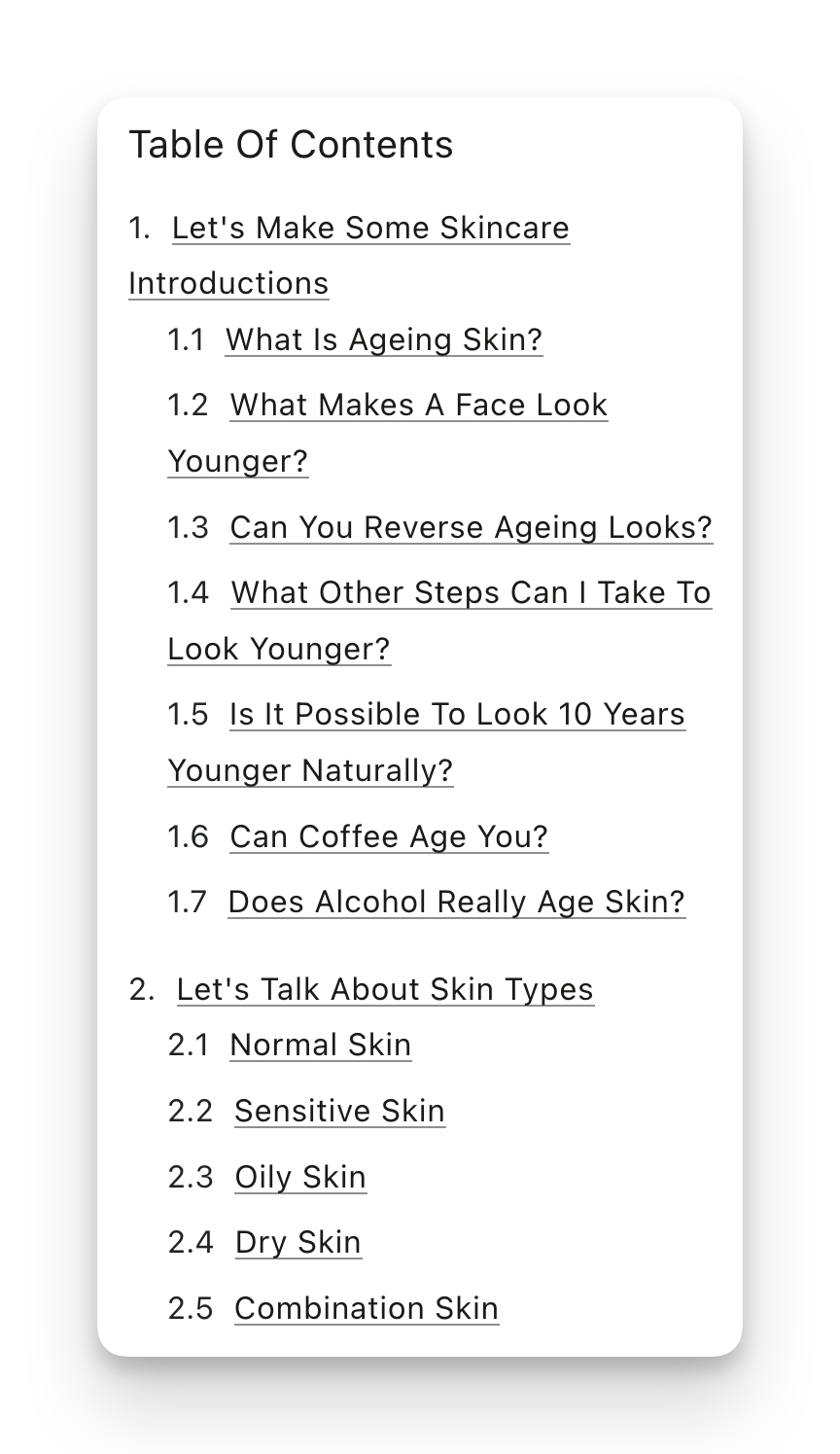Jump to Normal Skin section
The height and width of the screenshot is (1454, 840).
(320, 1046)
